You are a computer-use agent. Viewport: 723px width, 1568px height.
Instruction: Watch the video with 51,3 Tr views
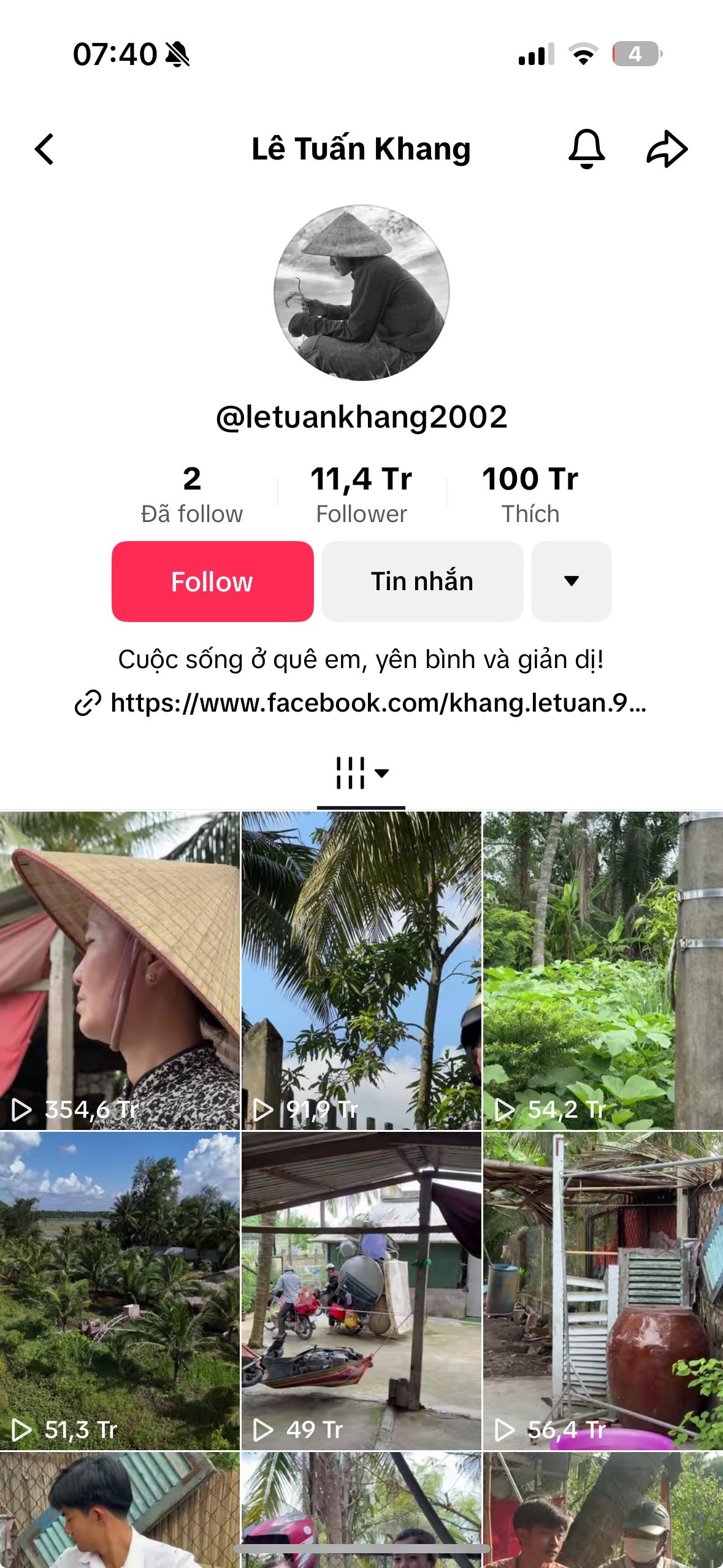point(120,1290)
